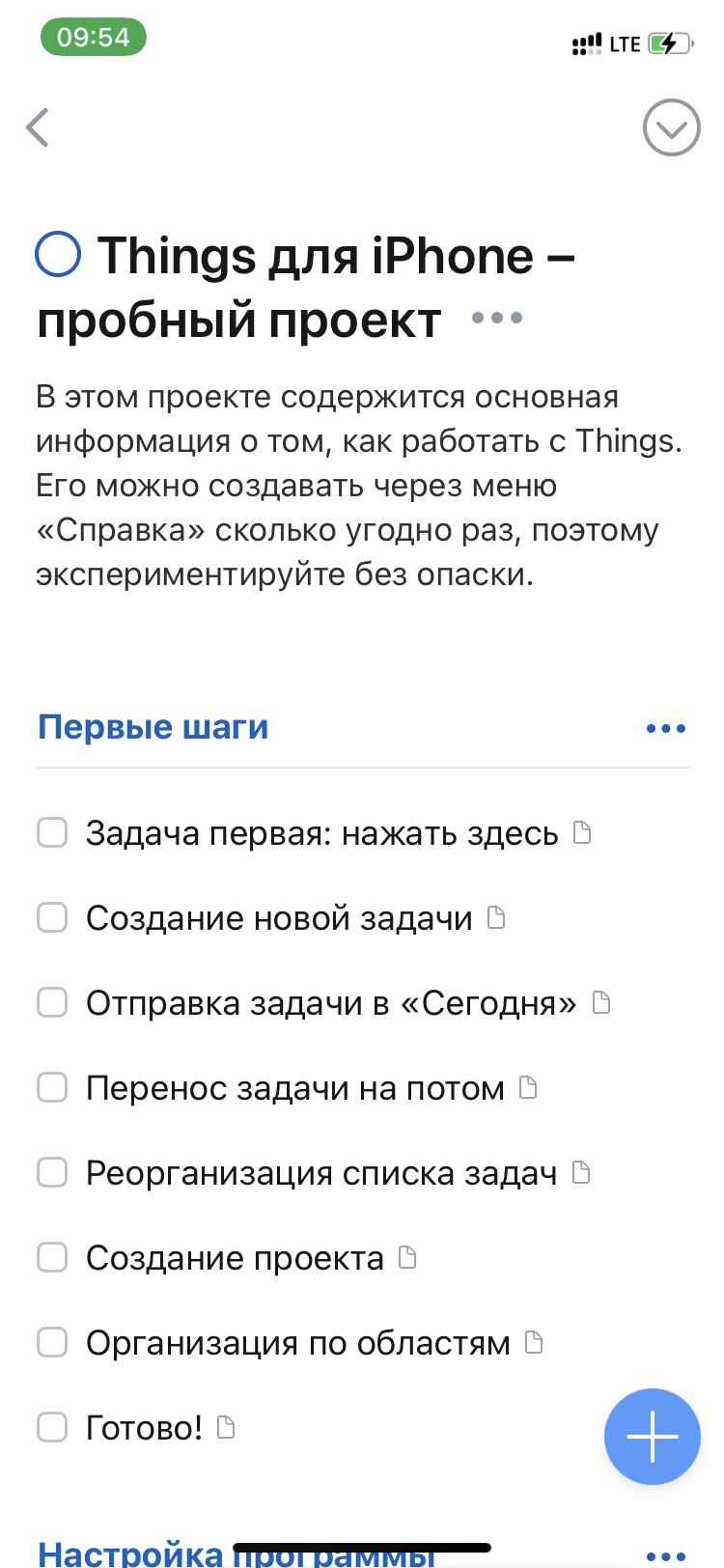Screen dimensions: 724x1568
Task: Open the task «Перенос задачи на потом»
Action: [294, 1088]
